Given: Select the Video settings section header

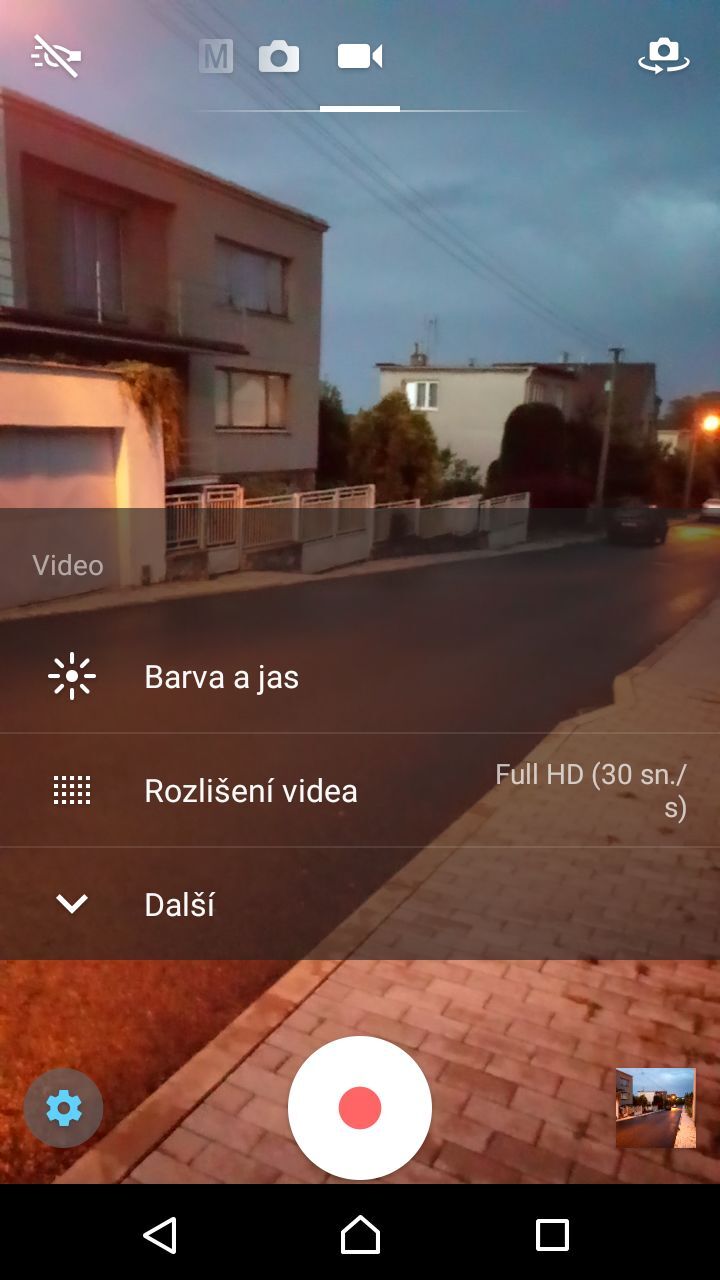Looking at the screenshot, I should point(68,564).
